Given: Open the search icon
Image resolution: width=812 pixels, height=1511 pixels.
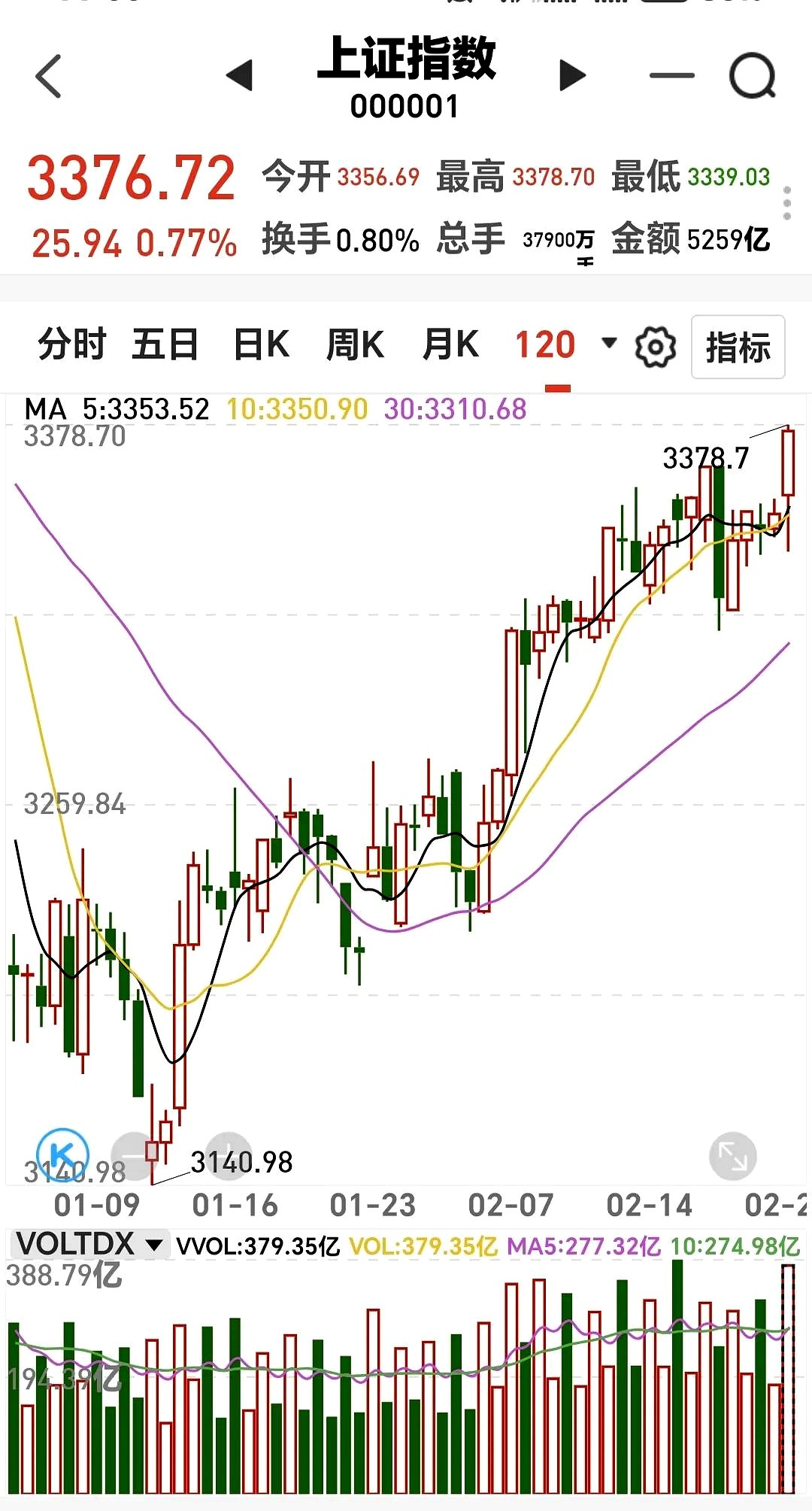Looking at the screenshot, I should click(752, 75).
